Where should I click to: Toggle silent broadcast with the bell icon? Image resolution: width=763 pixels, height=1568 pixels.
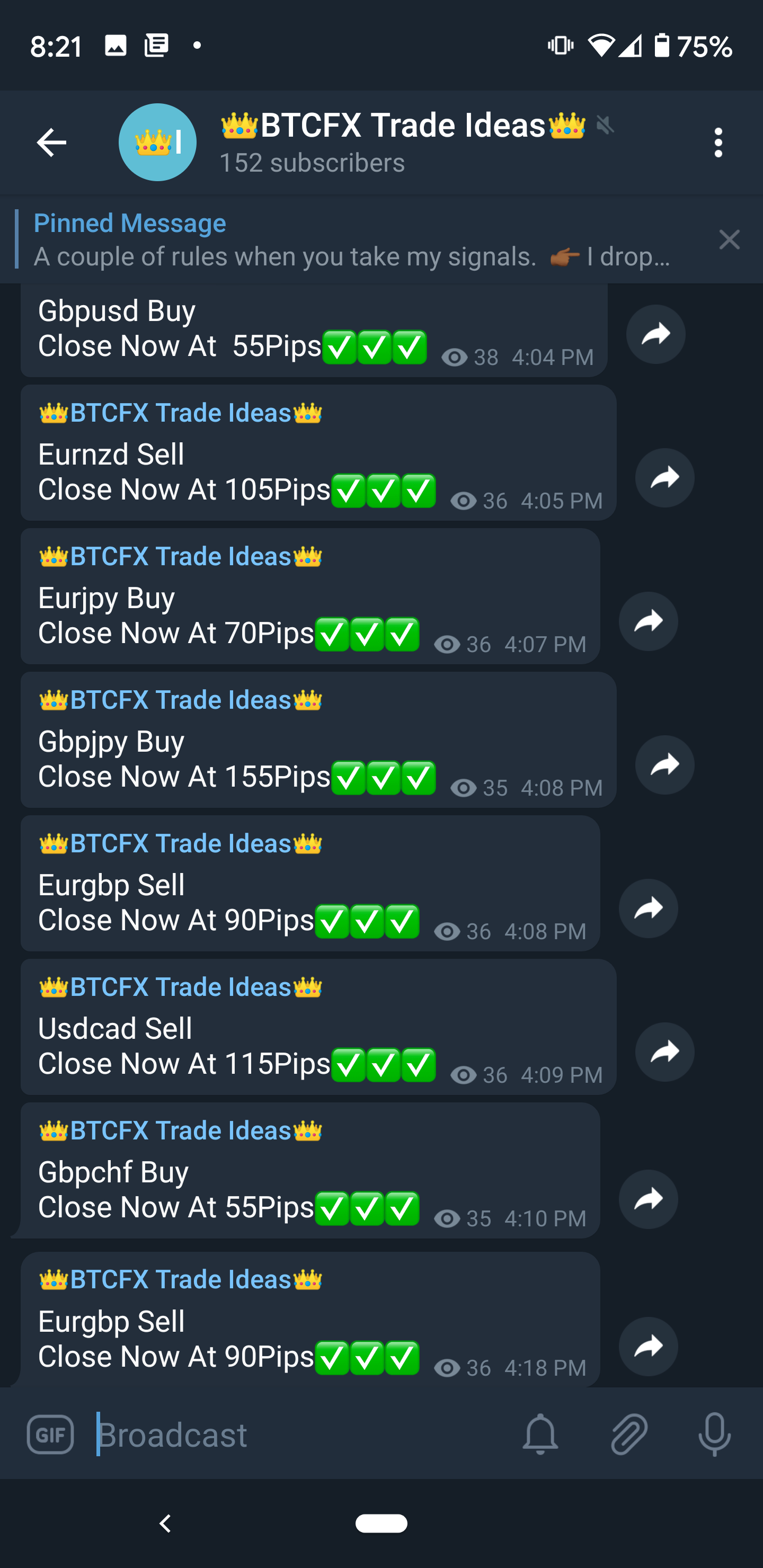click(540, 1435)
